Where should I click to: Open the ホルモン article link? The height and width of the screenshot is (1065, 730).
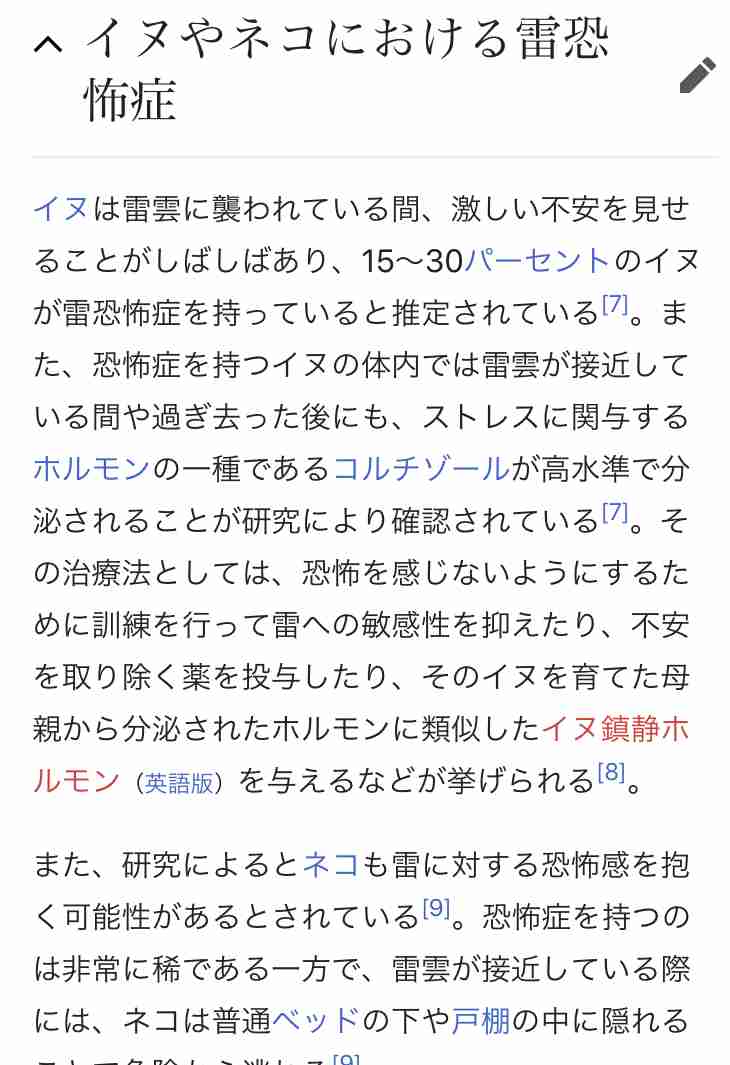[90, 467]
